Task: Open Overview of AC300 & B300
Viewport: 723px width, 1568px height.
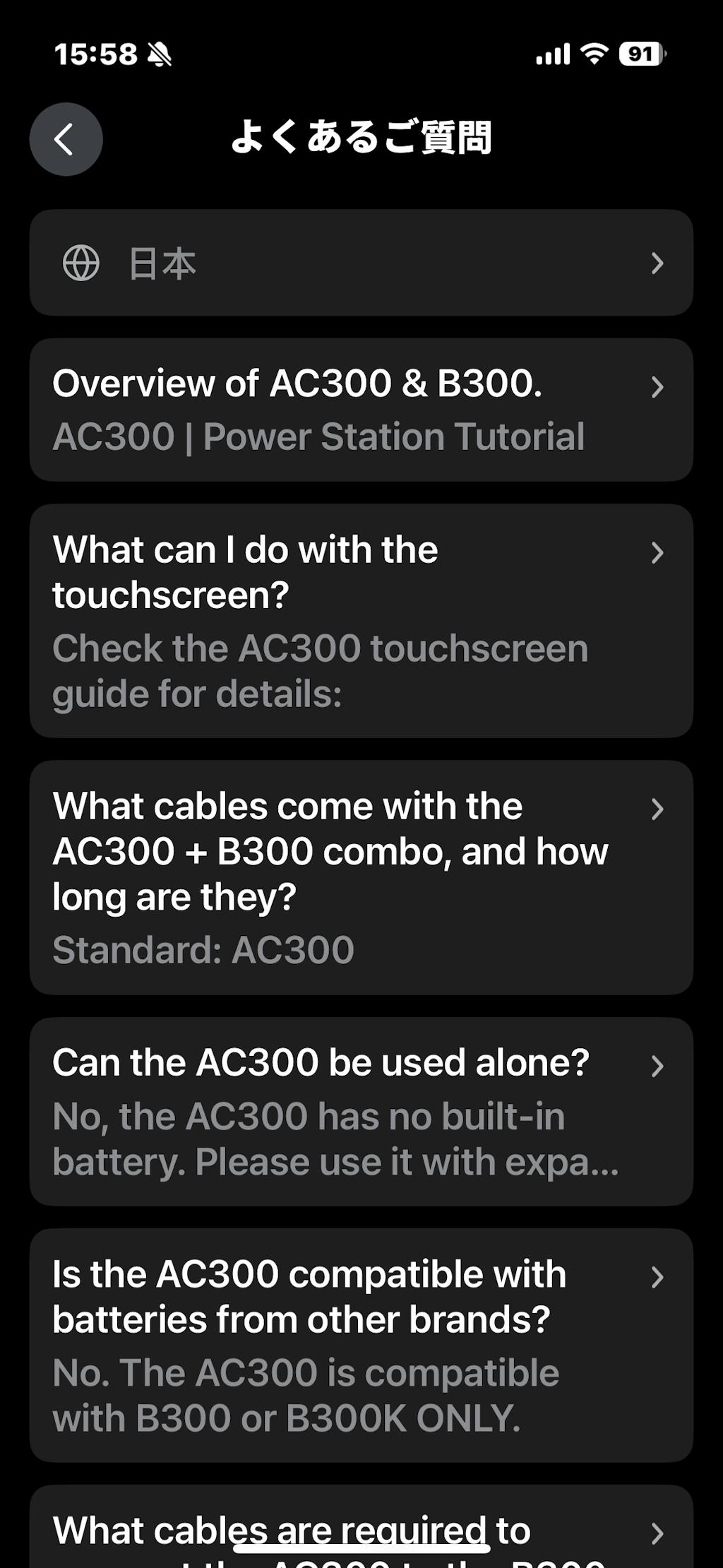Action: (x=361, y=410)
